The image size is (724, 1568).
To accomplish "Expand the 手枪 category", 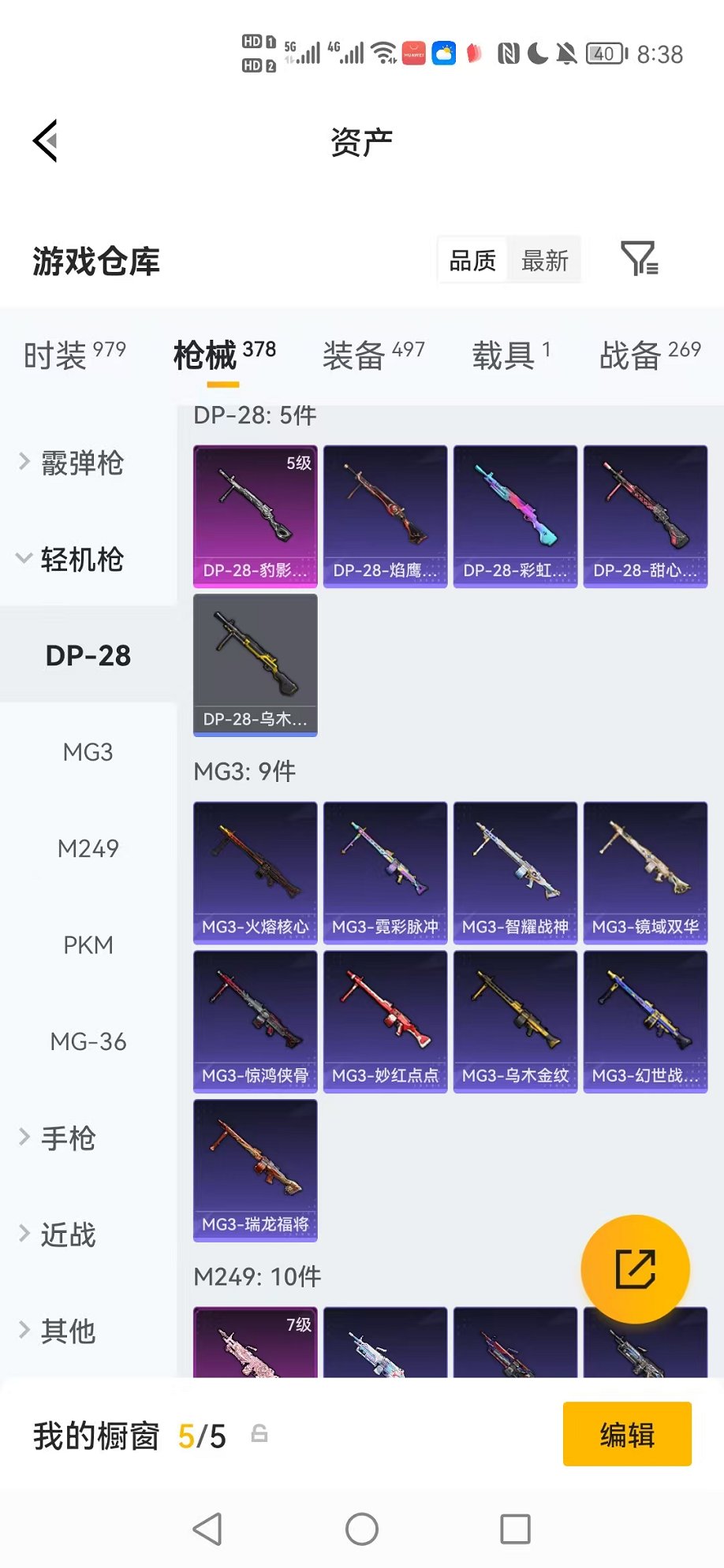I will click(x=68, y=1138).
